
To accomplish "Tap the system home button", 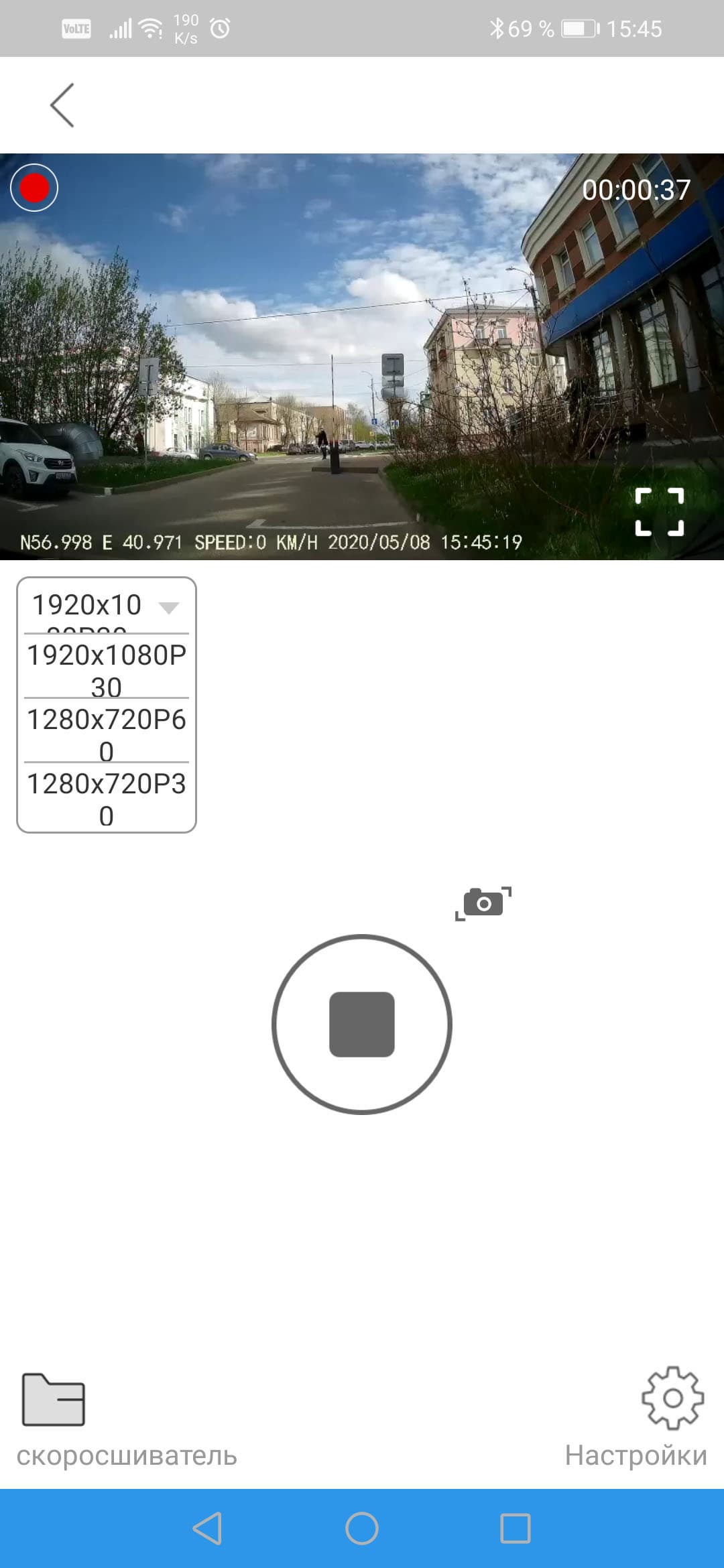I will 362,1528.
